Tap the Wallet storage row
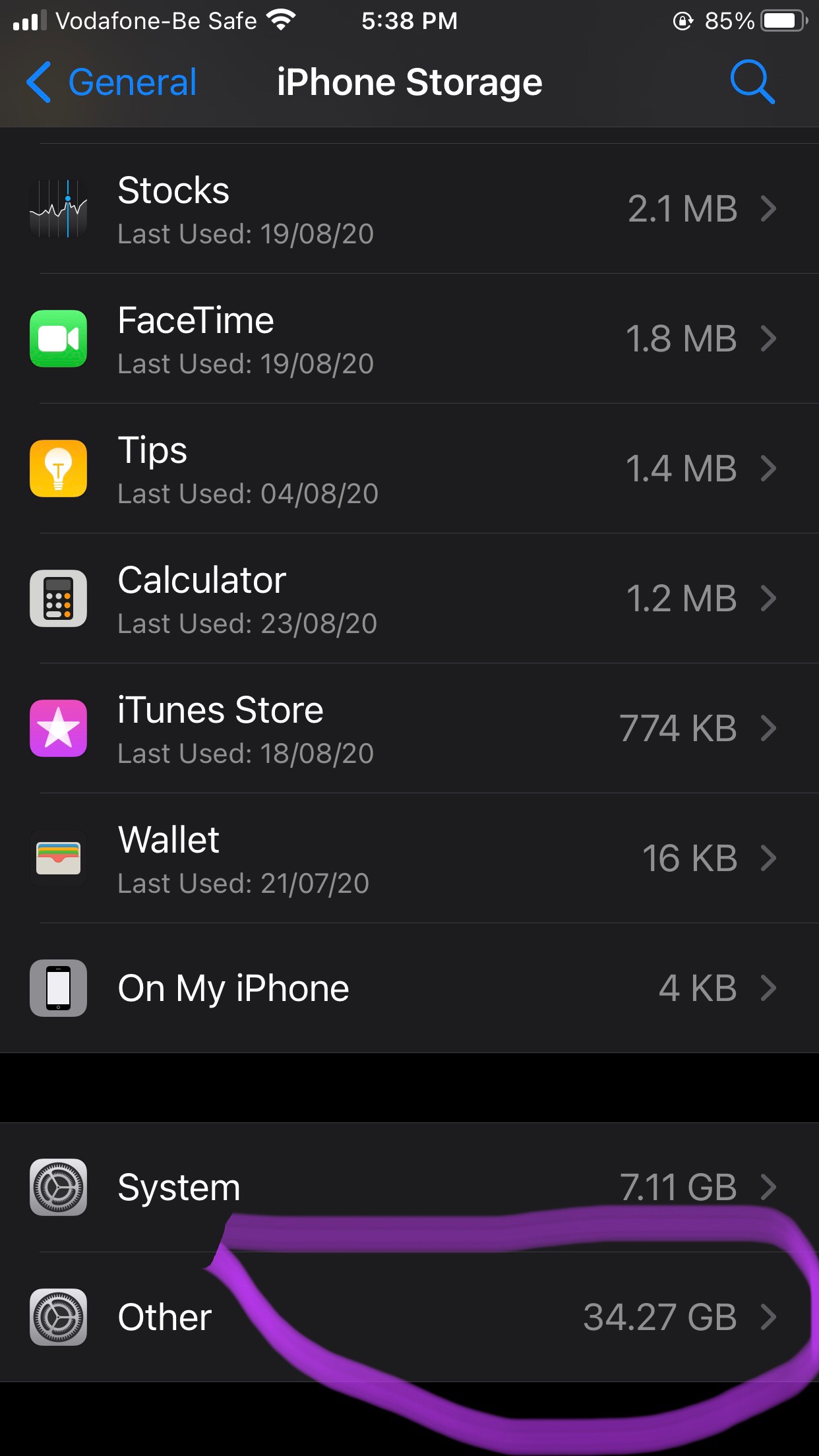The image size is (819, 1456). [x=409, y=859]
